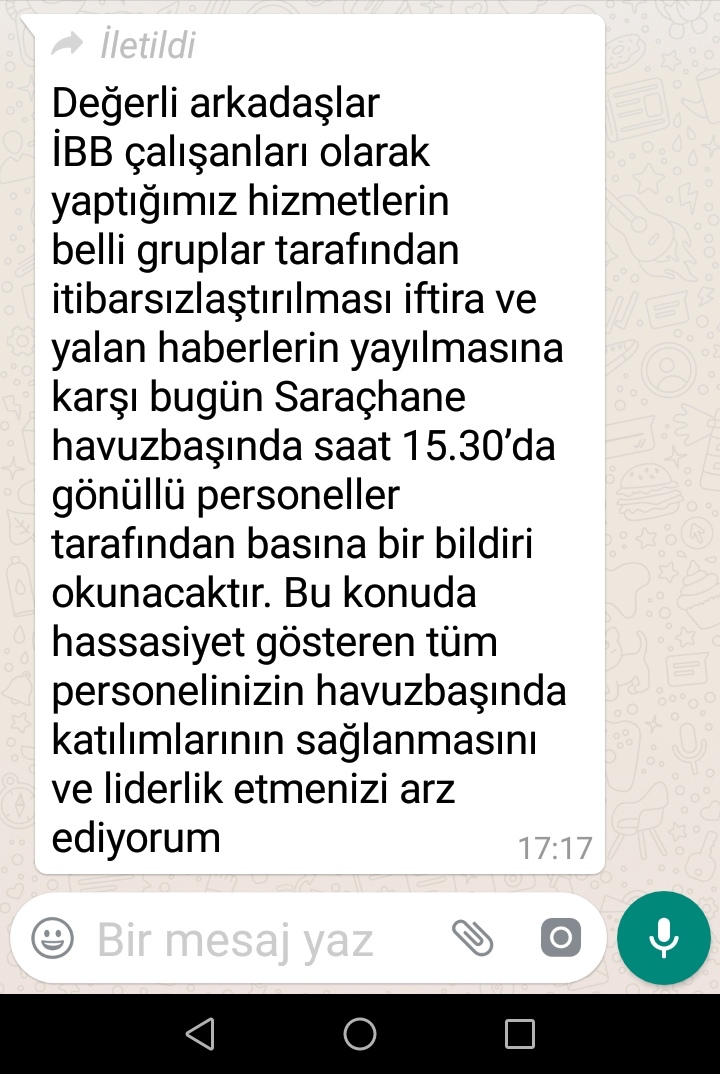Open the attachment paperclip

pyautogui.click(x=472, y=938)
